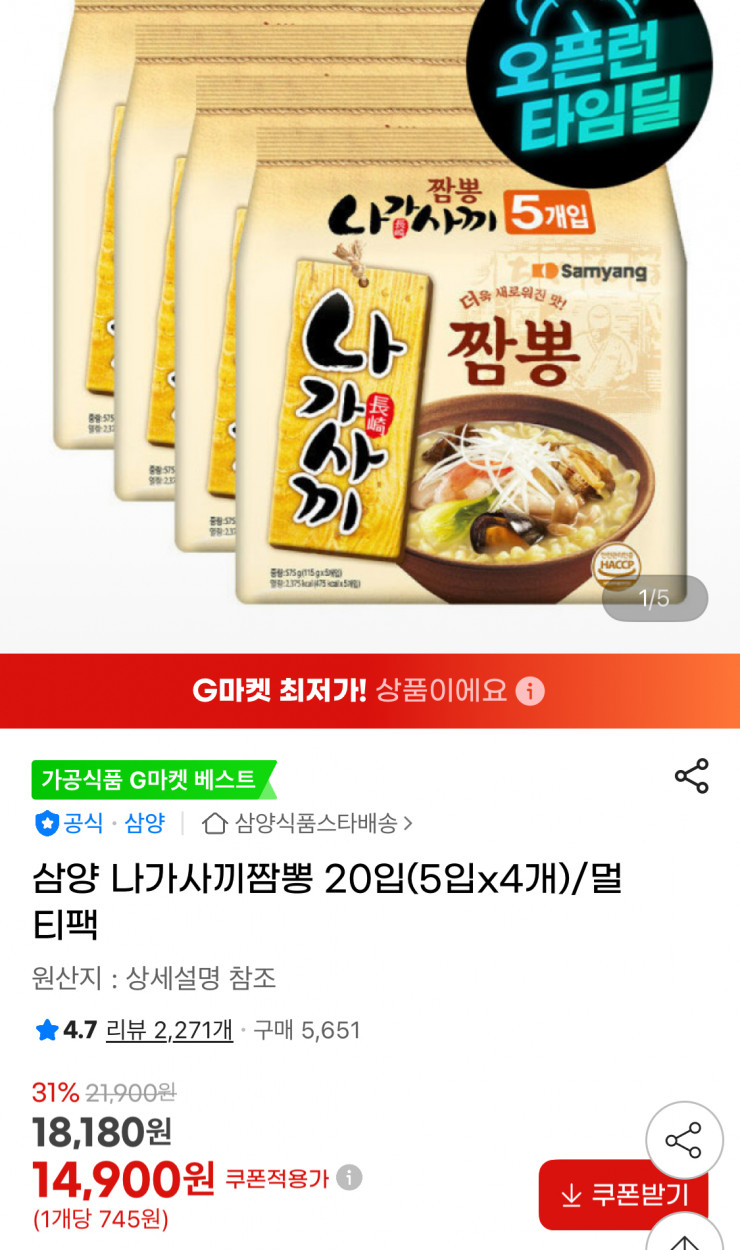Tap the floating round share button
The width and height of the screenshot is (740, 1250).
[684, 1140]
